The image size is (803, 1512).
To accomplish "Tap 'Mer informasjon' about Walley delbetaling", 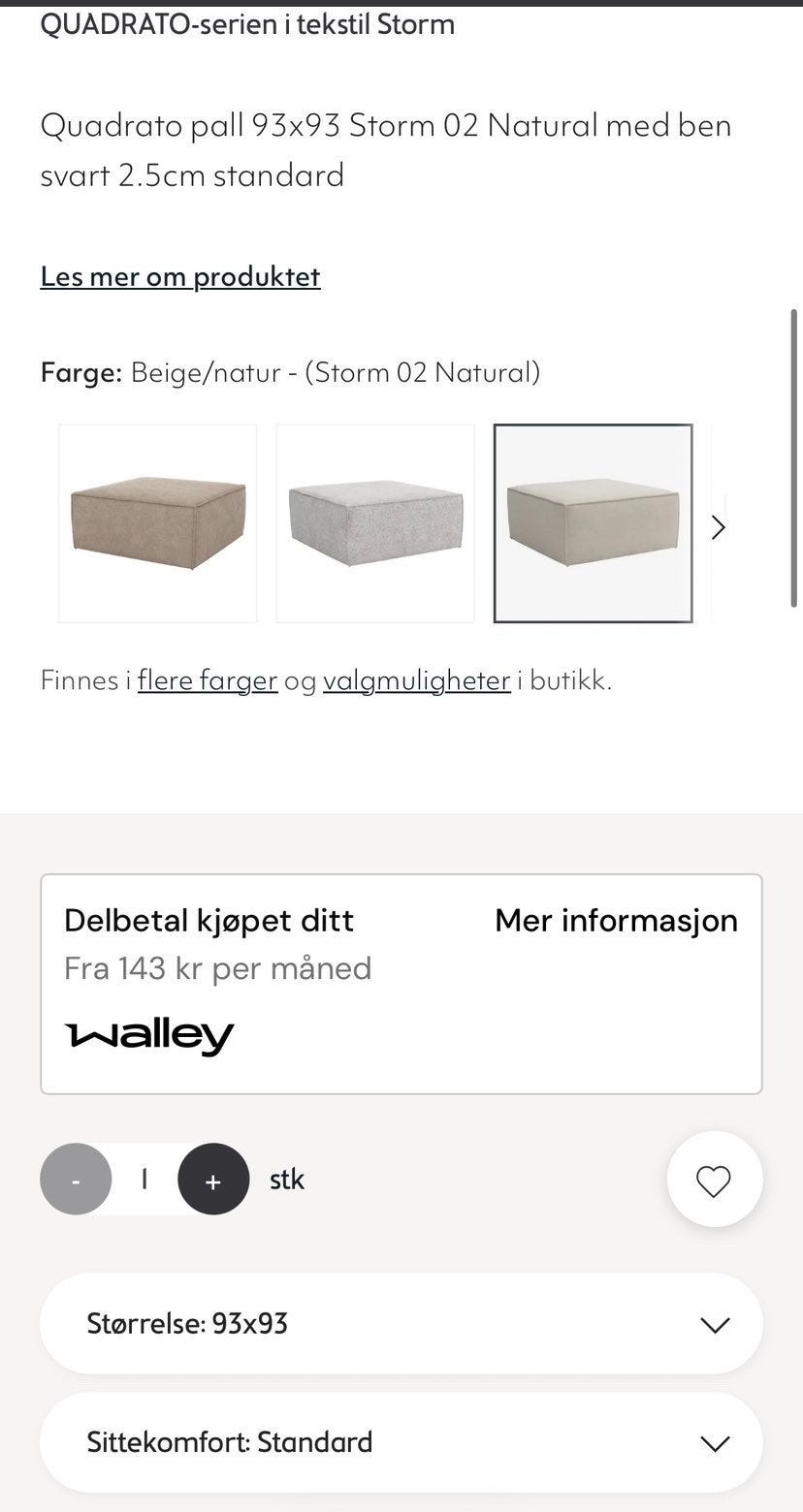I will (617, 921).
